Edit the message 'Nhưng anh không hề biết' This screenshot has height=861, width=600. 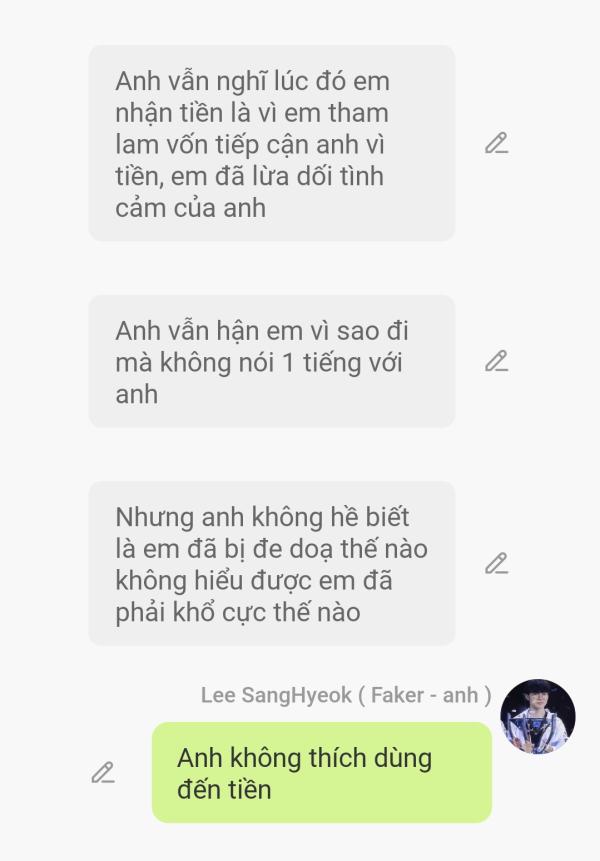pos(496,563)
